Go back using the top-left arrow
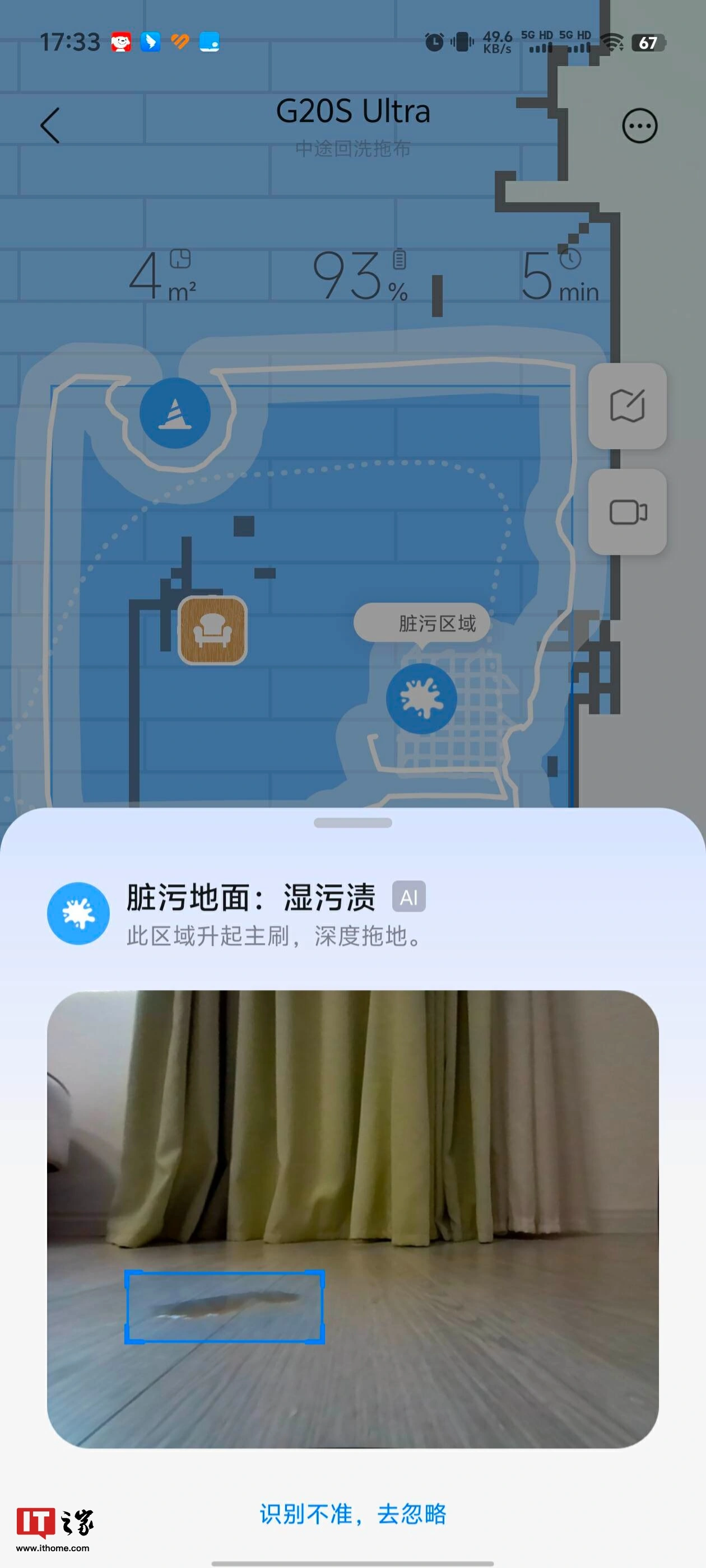 click(50, 125)
